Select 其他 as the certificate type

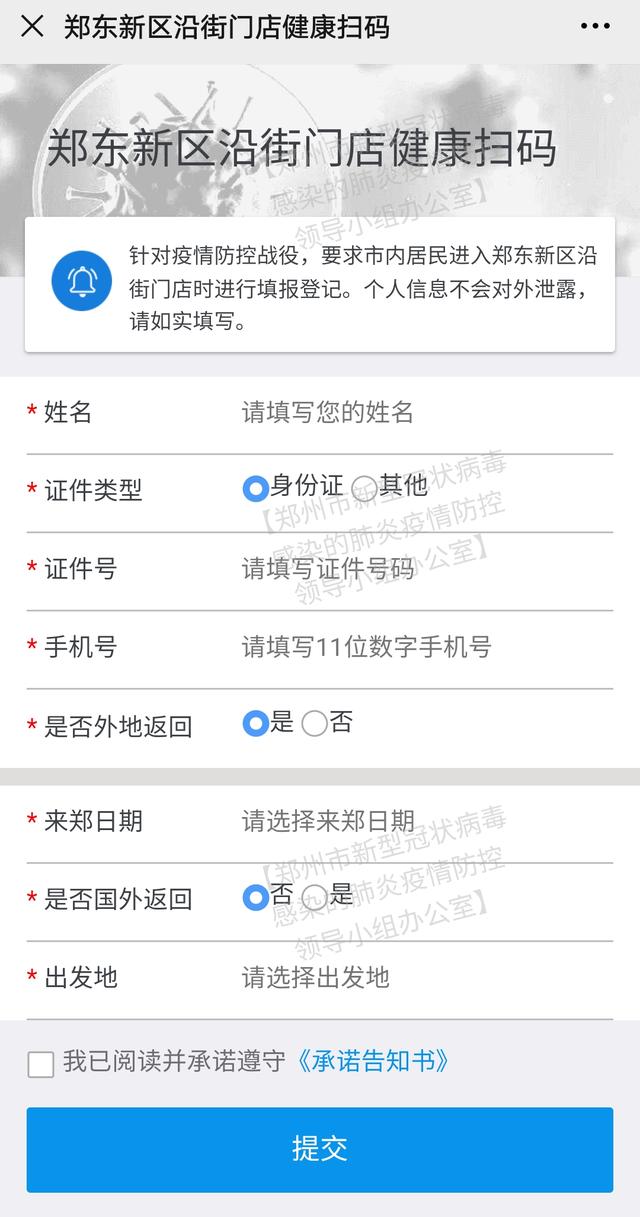pos(365,488)
